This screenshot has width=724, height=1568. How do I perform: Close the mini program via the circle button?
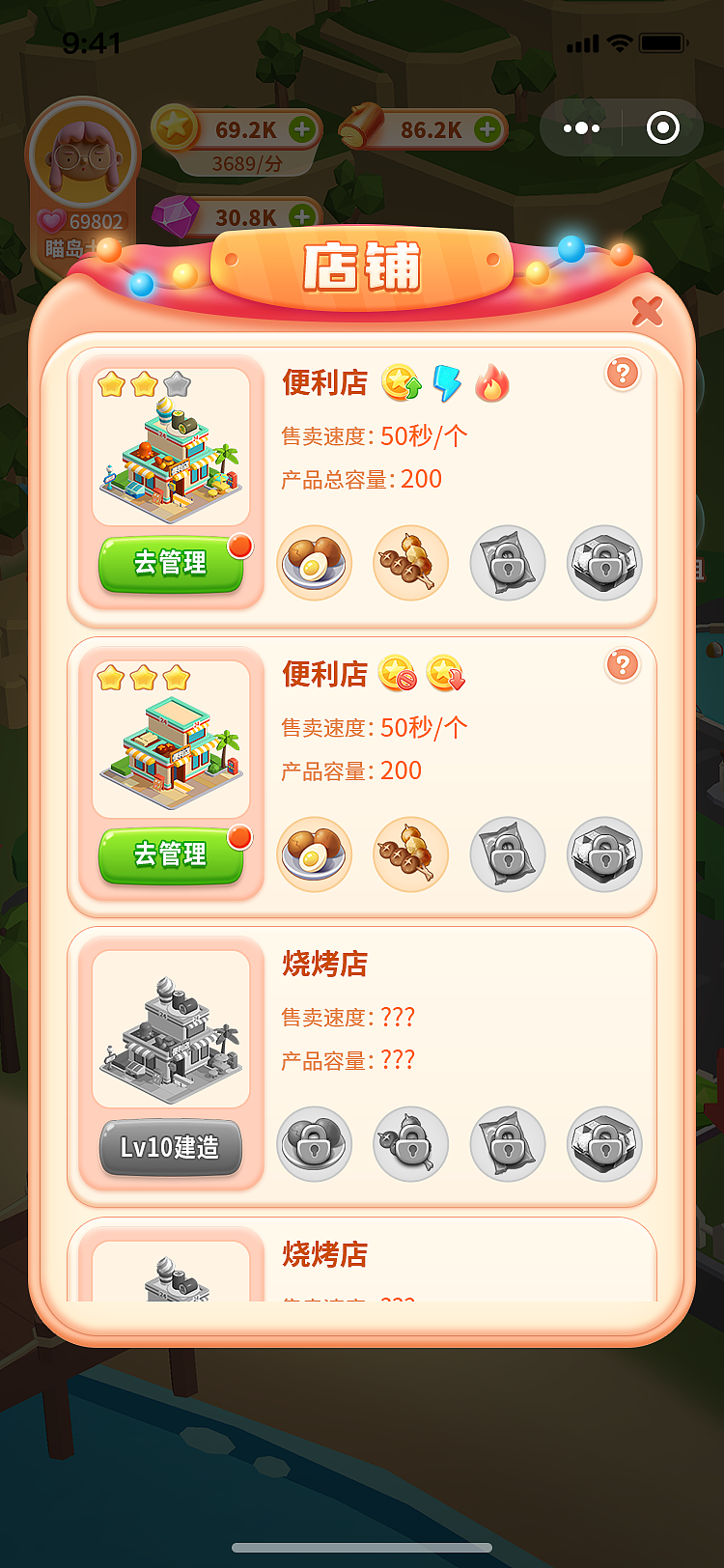663,127
